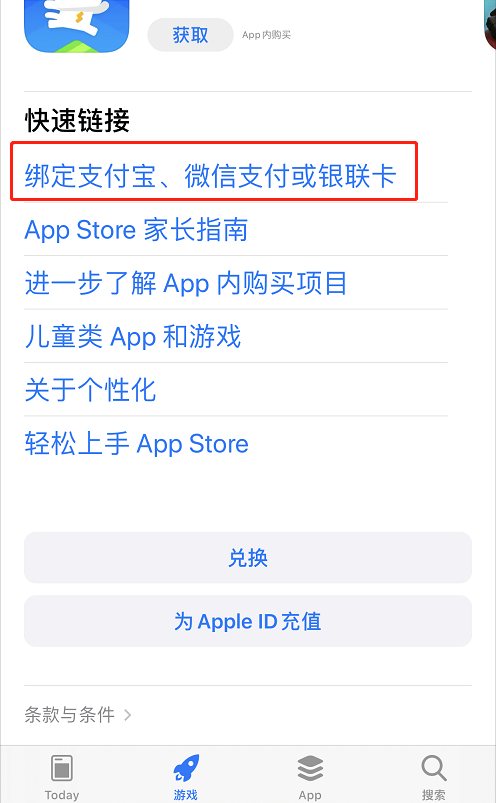Select the 游戏 tab
Image resolution: width=496 pixels, height=803 pixels.
(185, 777)
